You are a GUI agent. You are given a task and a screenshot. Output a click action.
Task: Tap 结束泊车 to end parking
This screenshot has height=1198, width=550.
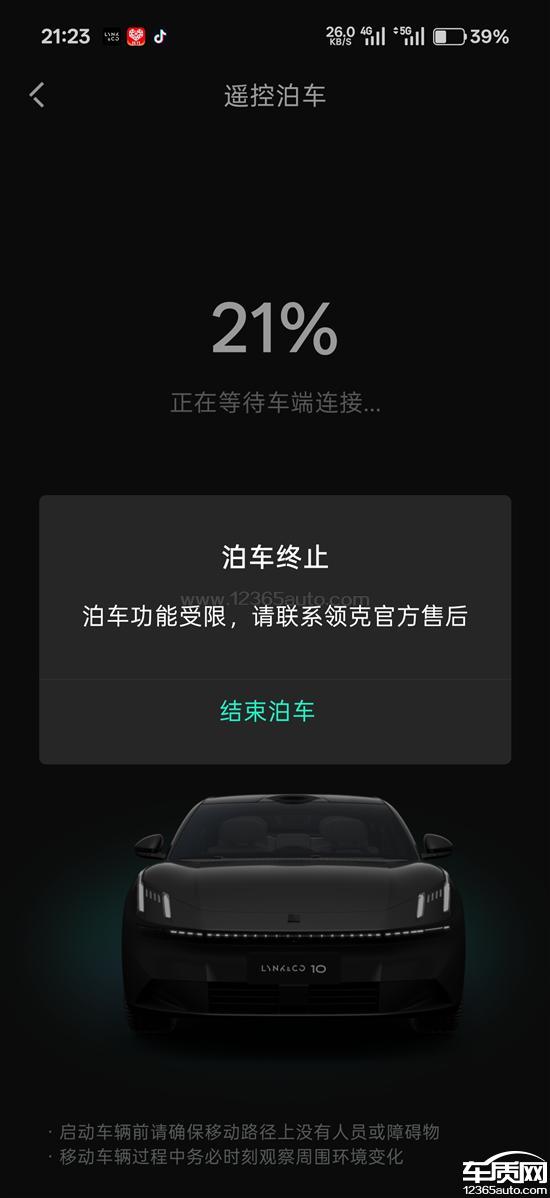267,711
